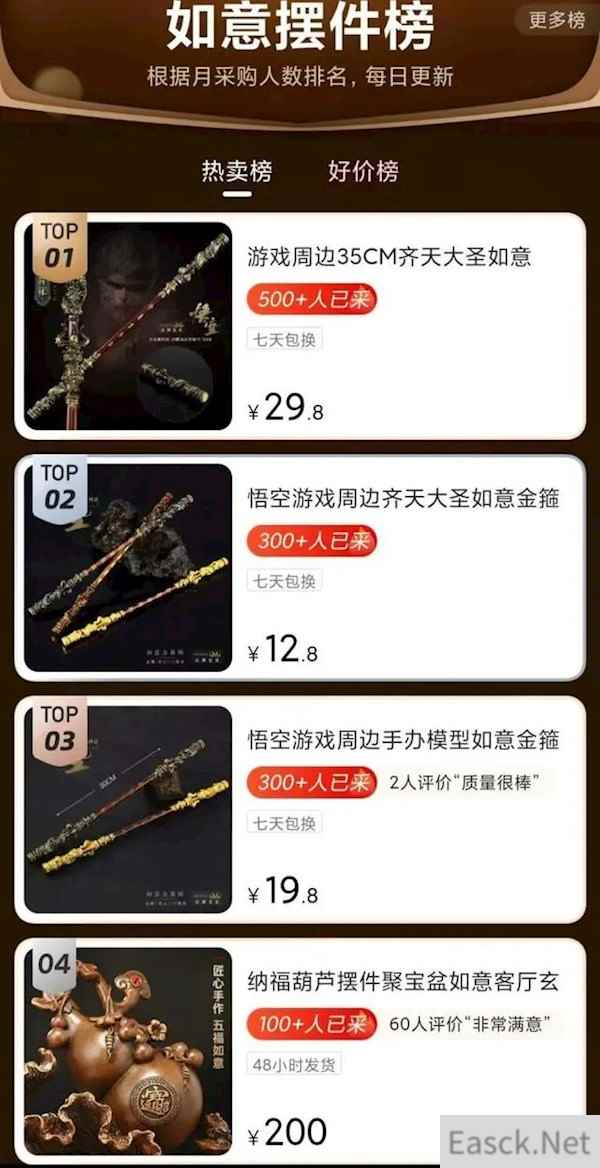Open TOP 02 悟空游戏周边齐天大圣如意金箍 product
This screenshot has width=600, height=1168.
tap(402, 498)
